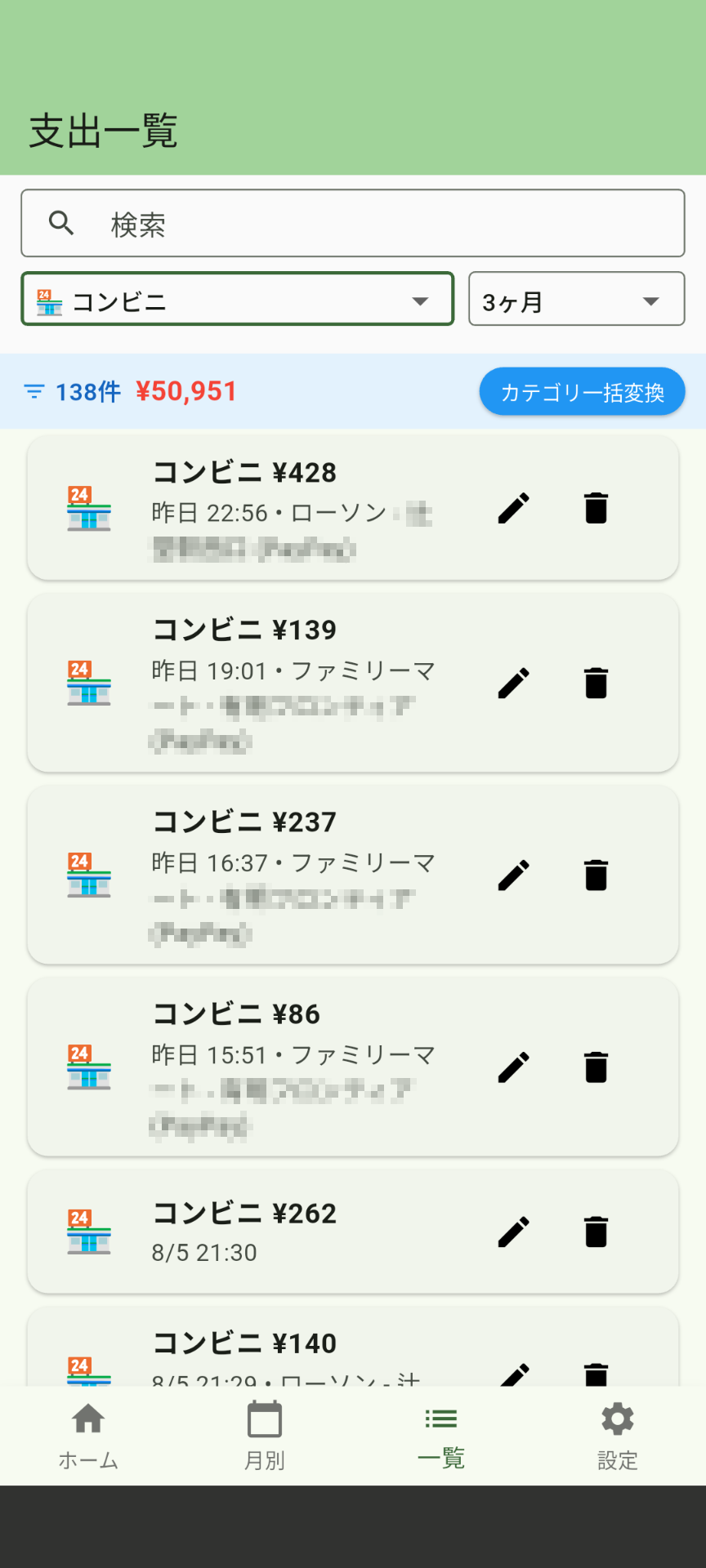Expand the 3ヶ月 period dropdown
Screen dimensions: 706x1568
pos(576,300)
